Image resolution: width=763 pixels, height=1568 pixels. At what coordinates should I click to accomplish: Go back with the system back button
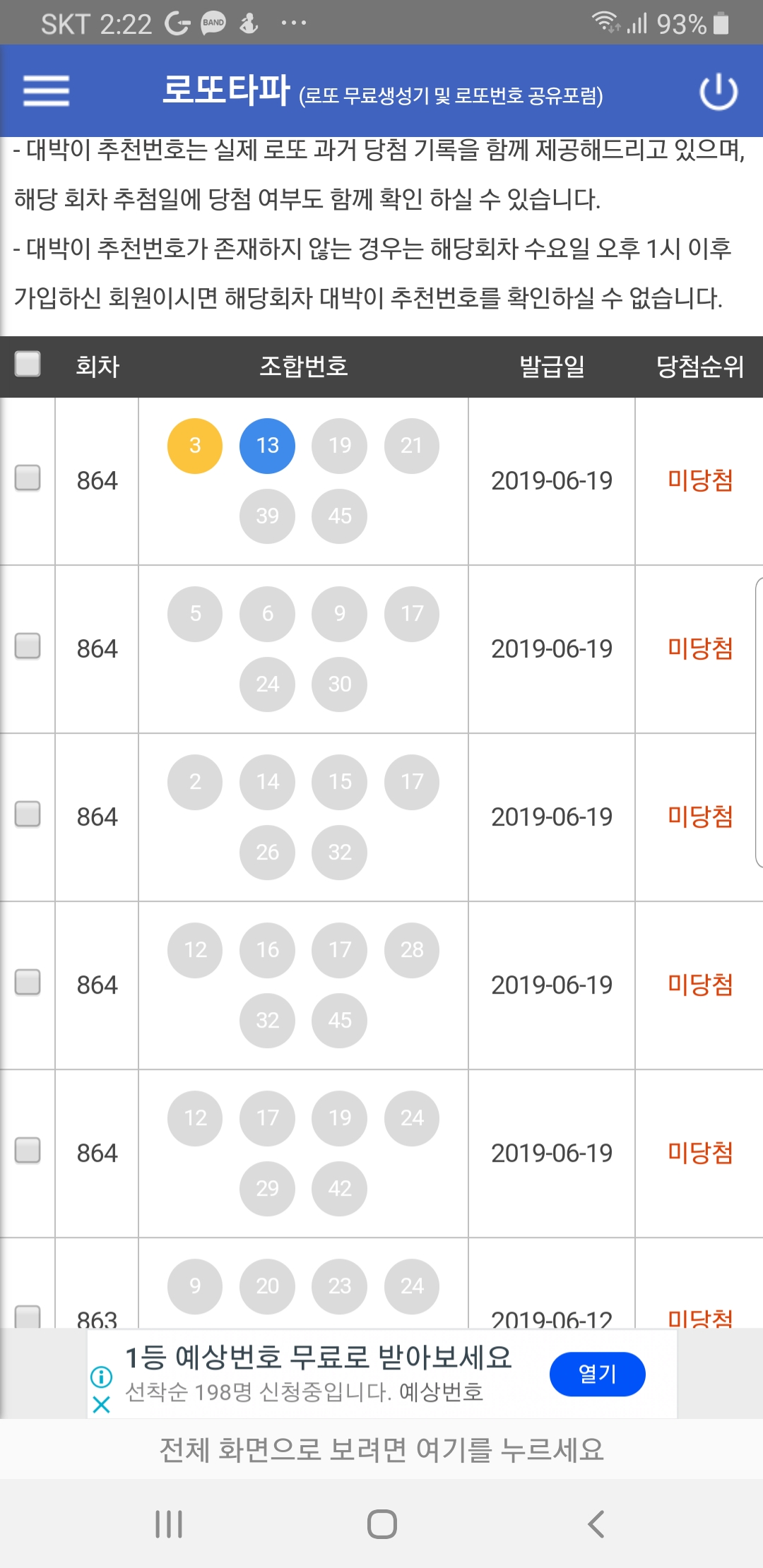pyautogui.click(x=596, y=1524)
